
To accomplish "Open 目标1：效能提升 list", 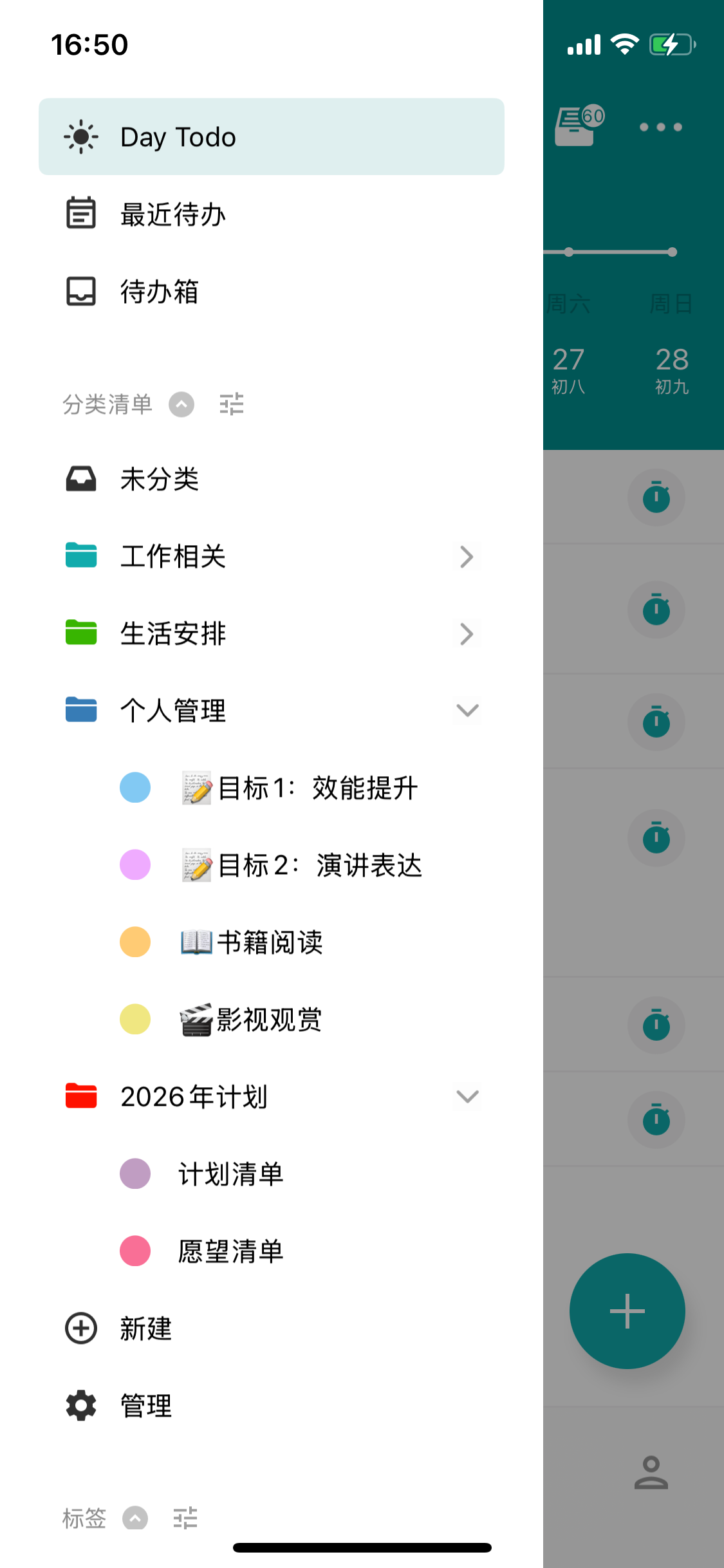I will [300, 788].
